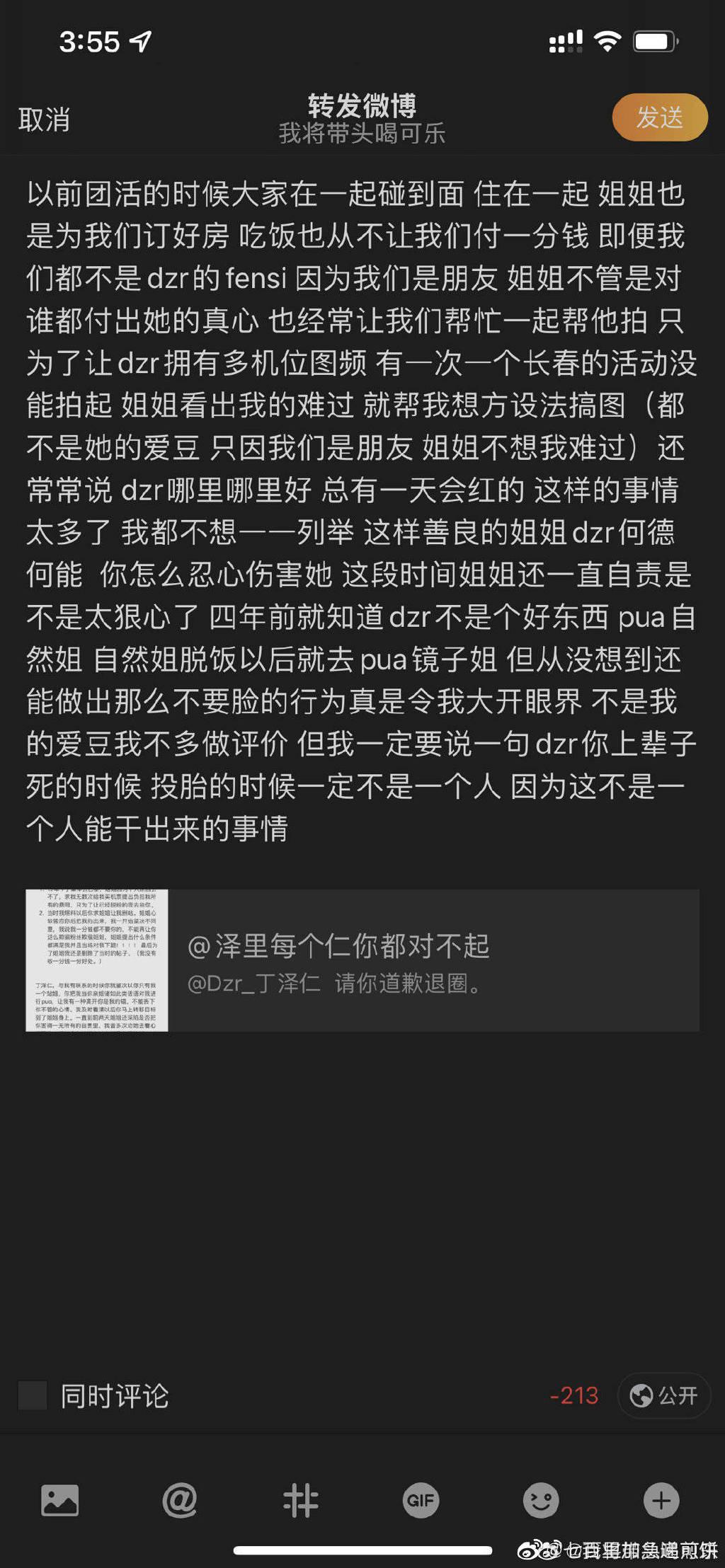Viewport: 725px width, 1568px height.
Task: Send the repost with 发送
Action: point(659,117)
